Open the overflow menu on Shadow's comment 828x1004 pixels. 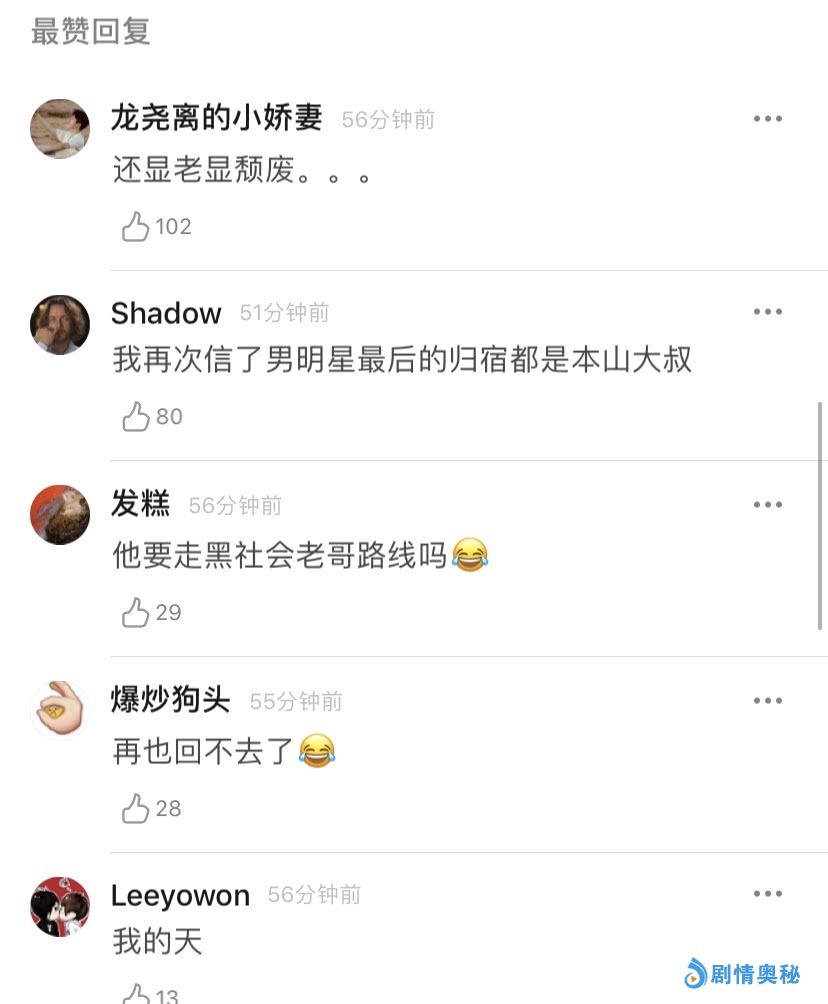point(767,312)
